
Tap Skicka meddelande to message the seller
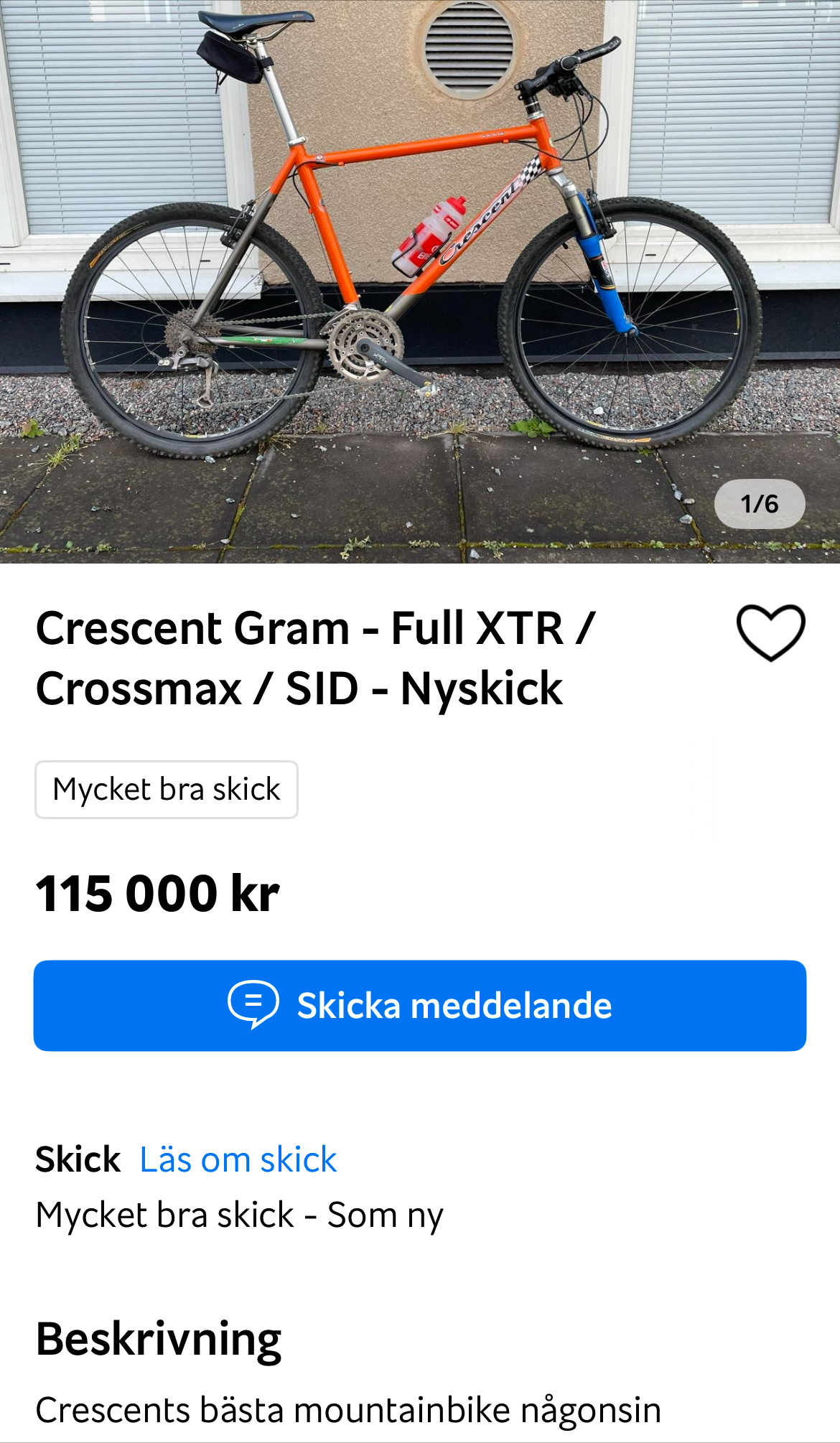[x=420, y=1005]
